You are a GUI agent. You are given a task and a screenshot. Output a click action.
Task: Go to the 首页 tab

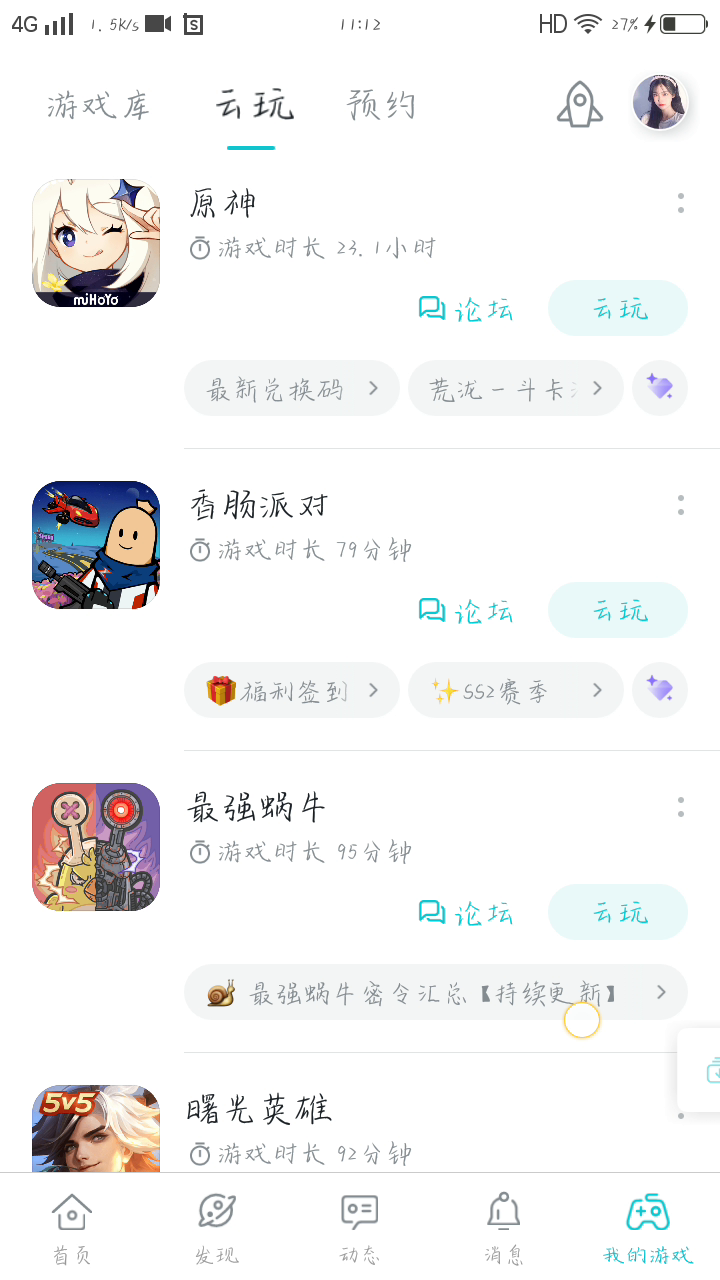(x=72, y=1228)
